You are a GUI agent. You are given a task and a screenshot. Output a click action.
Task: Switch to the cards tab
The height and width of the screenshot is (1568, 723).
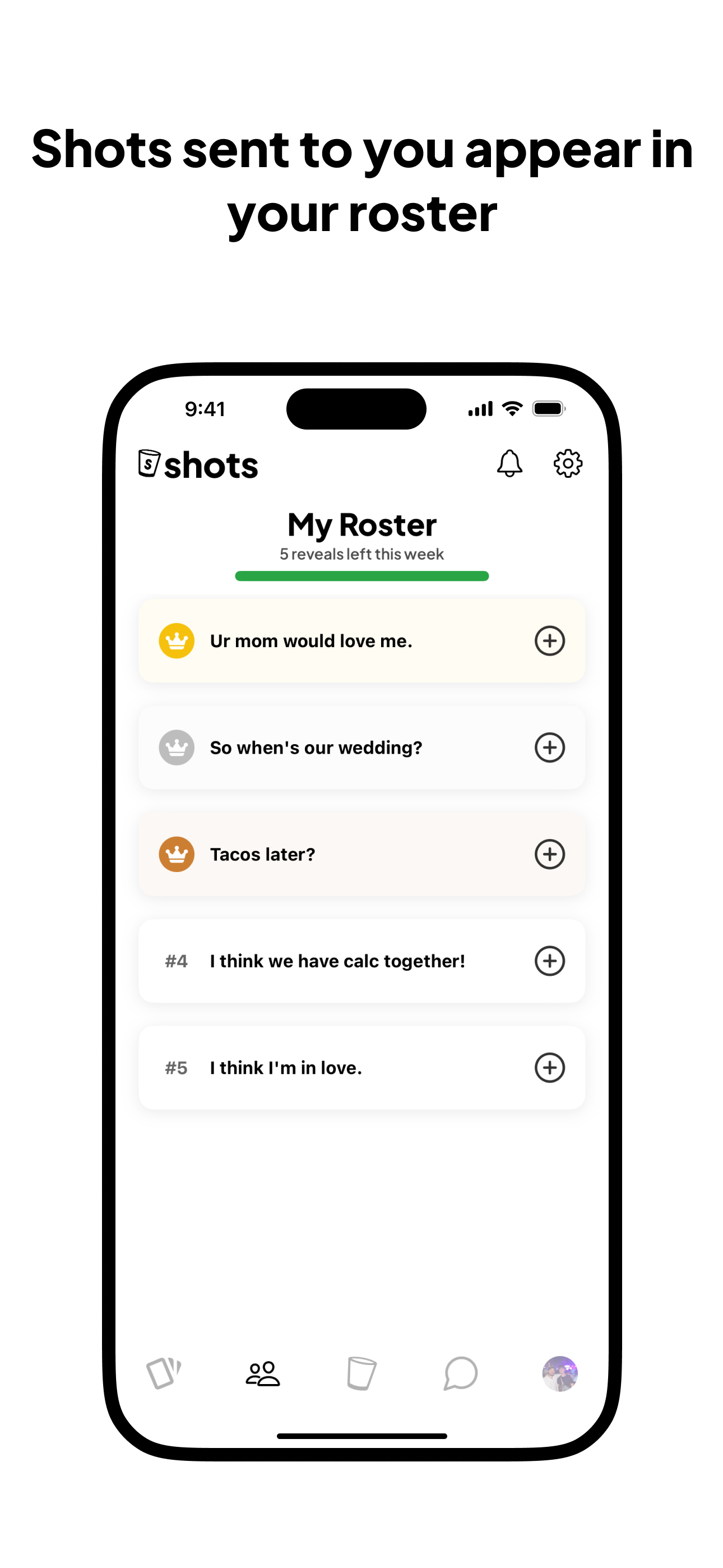tap(164, 1374)
